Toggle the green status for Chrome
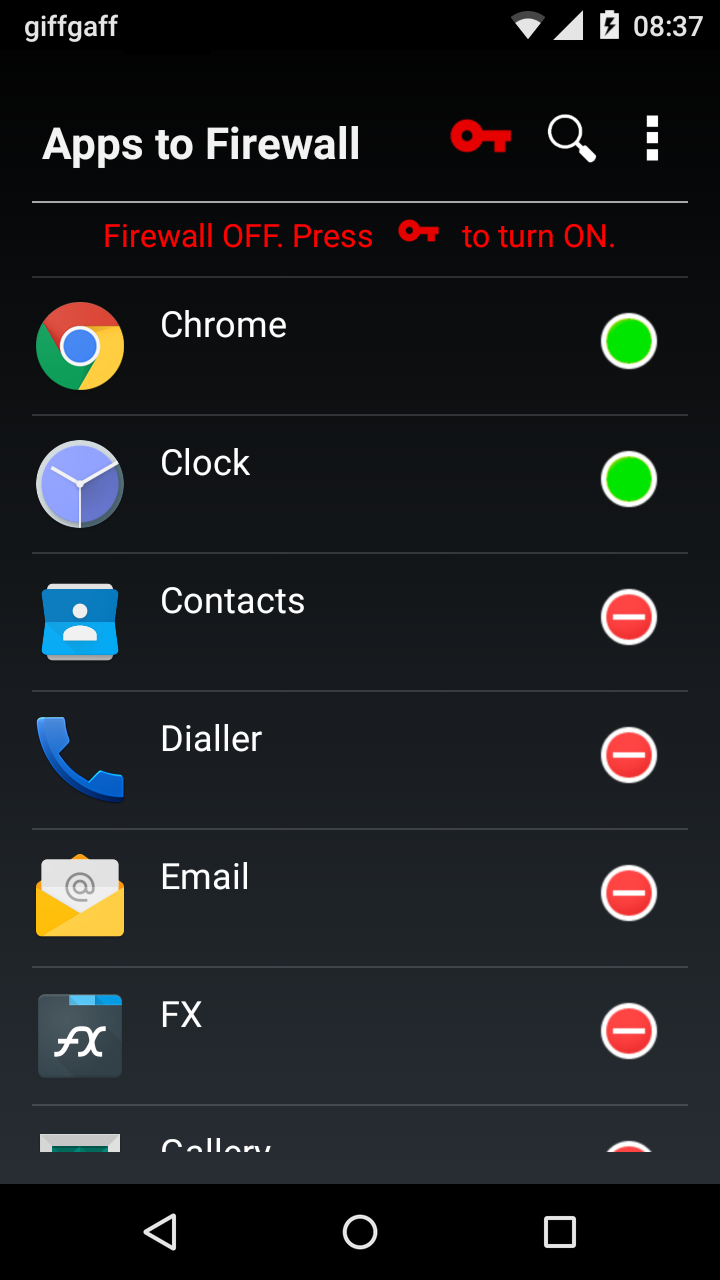 pyautogui.click(x=629, y=342)
